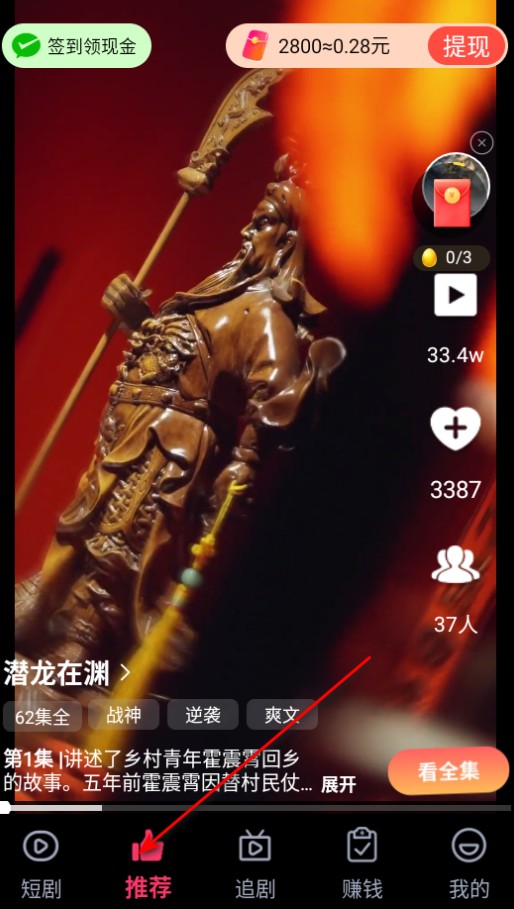
Task: Select the 62集全 tag
Action: point(42,717)
